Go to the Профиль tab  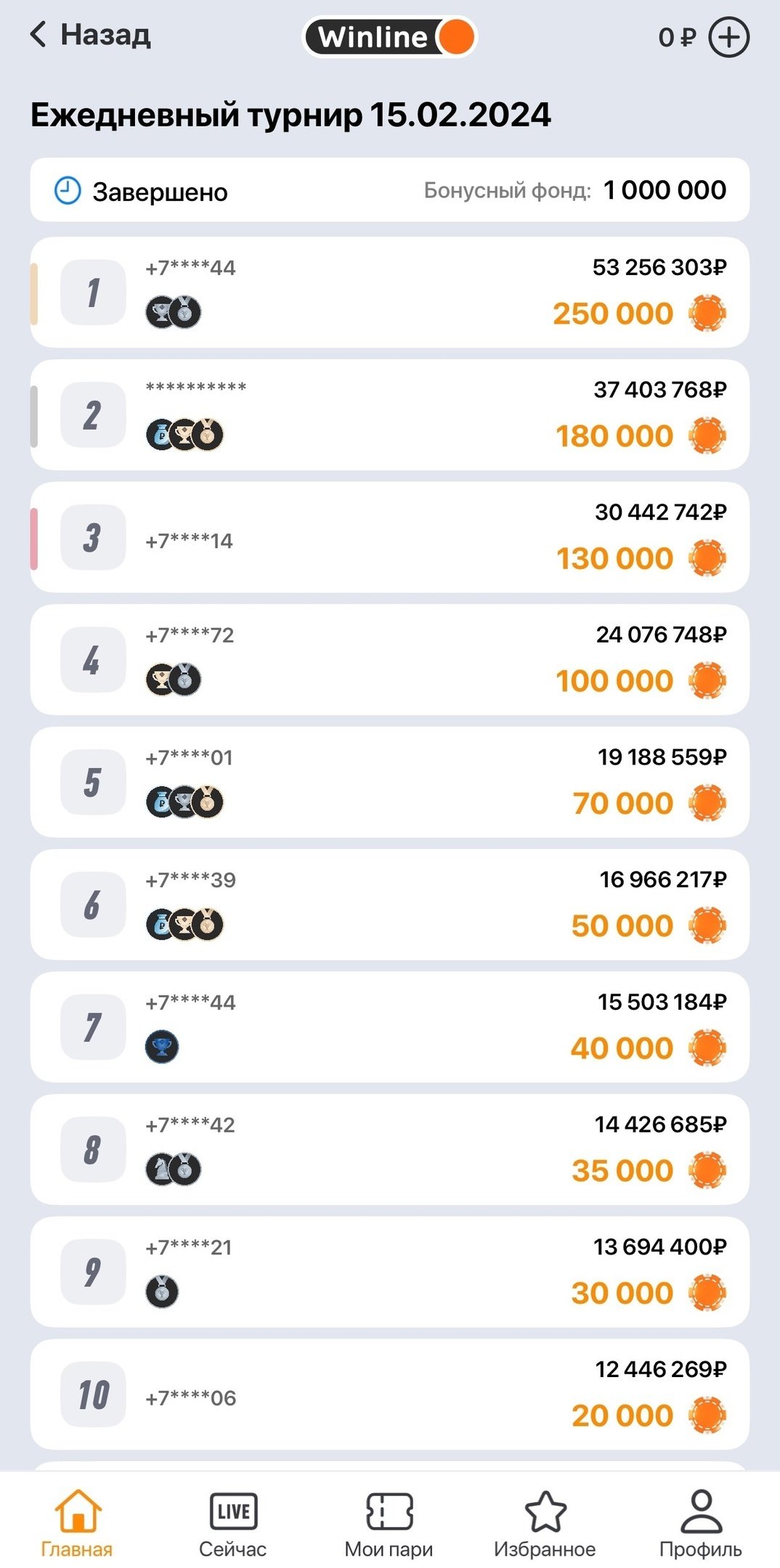(x=700, y=1523)
